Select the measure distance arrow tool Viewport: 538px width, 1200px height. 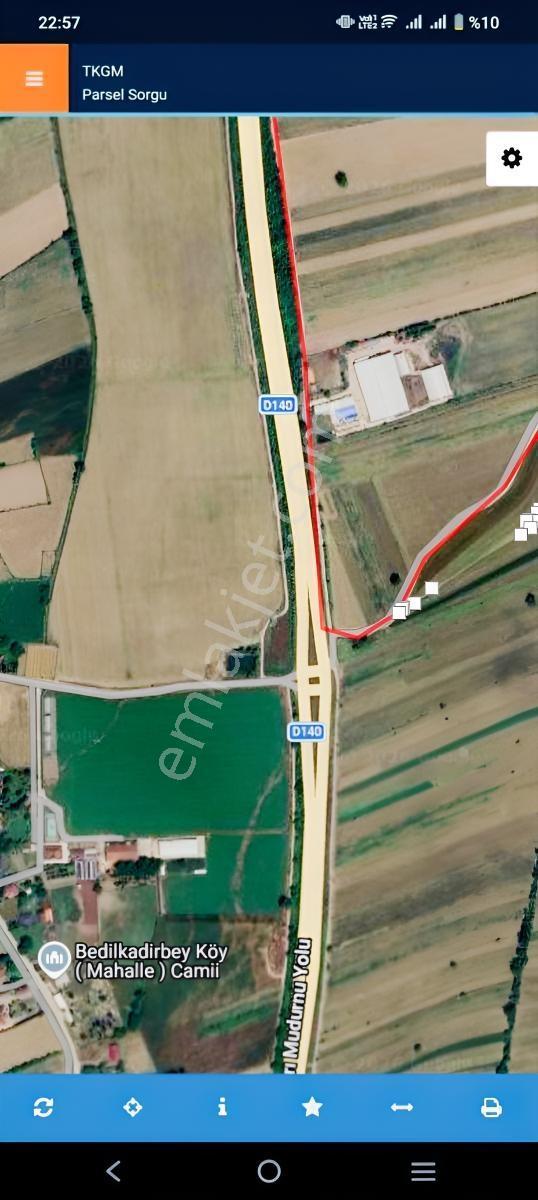(x=402, y=1107)
